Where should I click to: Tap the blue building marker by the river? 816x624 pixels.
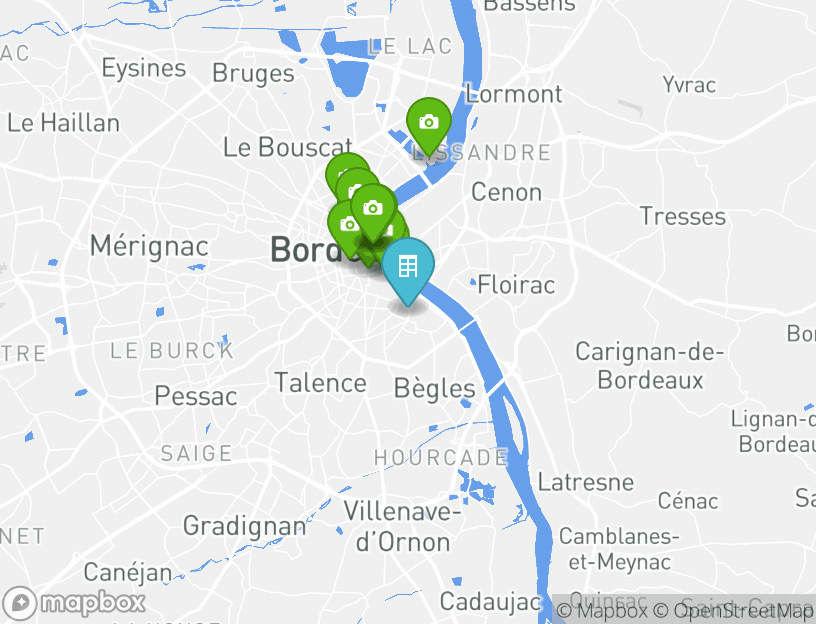click(x=408, y=267)
